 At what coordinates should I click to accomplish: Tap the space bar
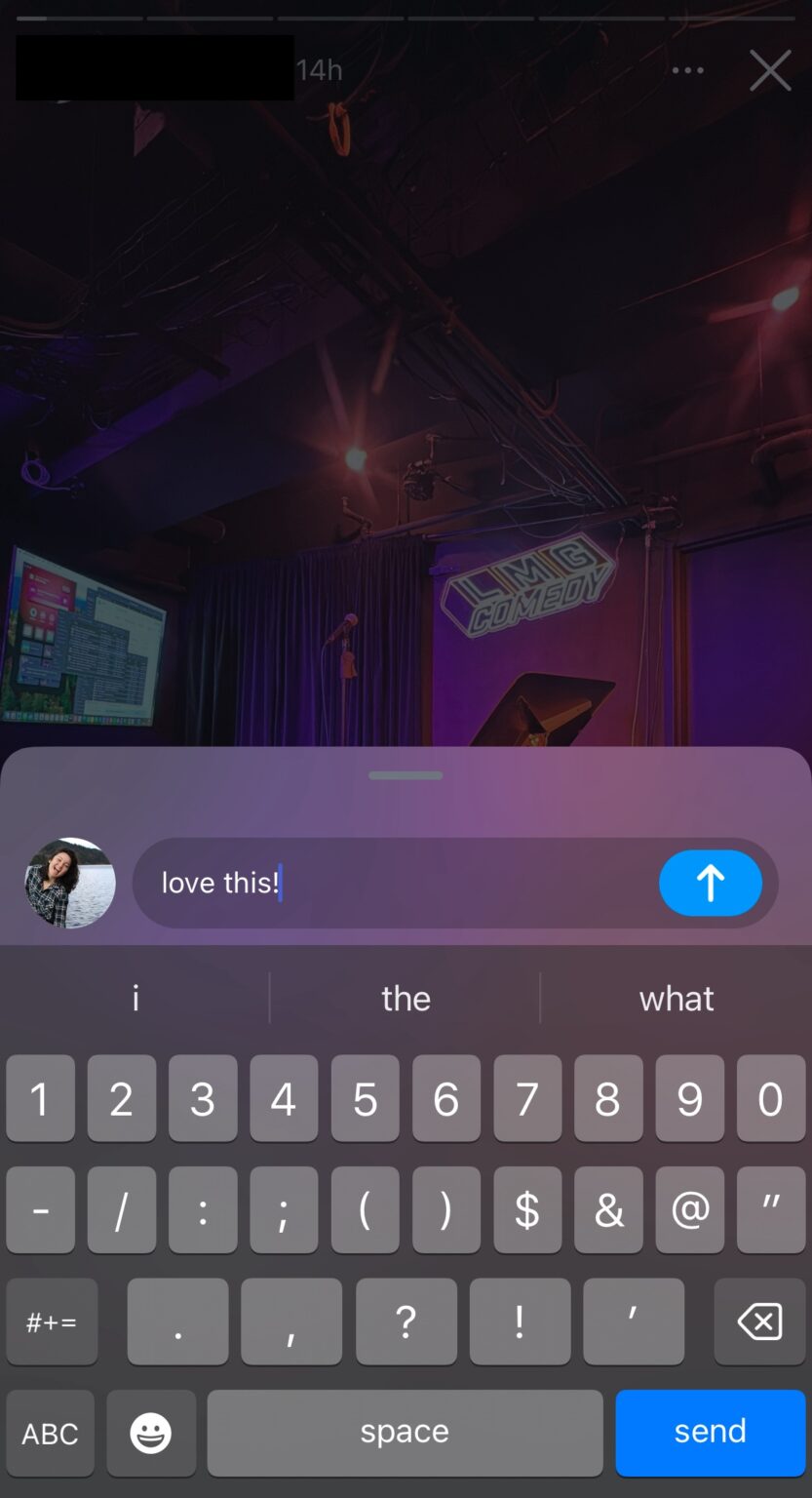tap(405, 1432)
